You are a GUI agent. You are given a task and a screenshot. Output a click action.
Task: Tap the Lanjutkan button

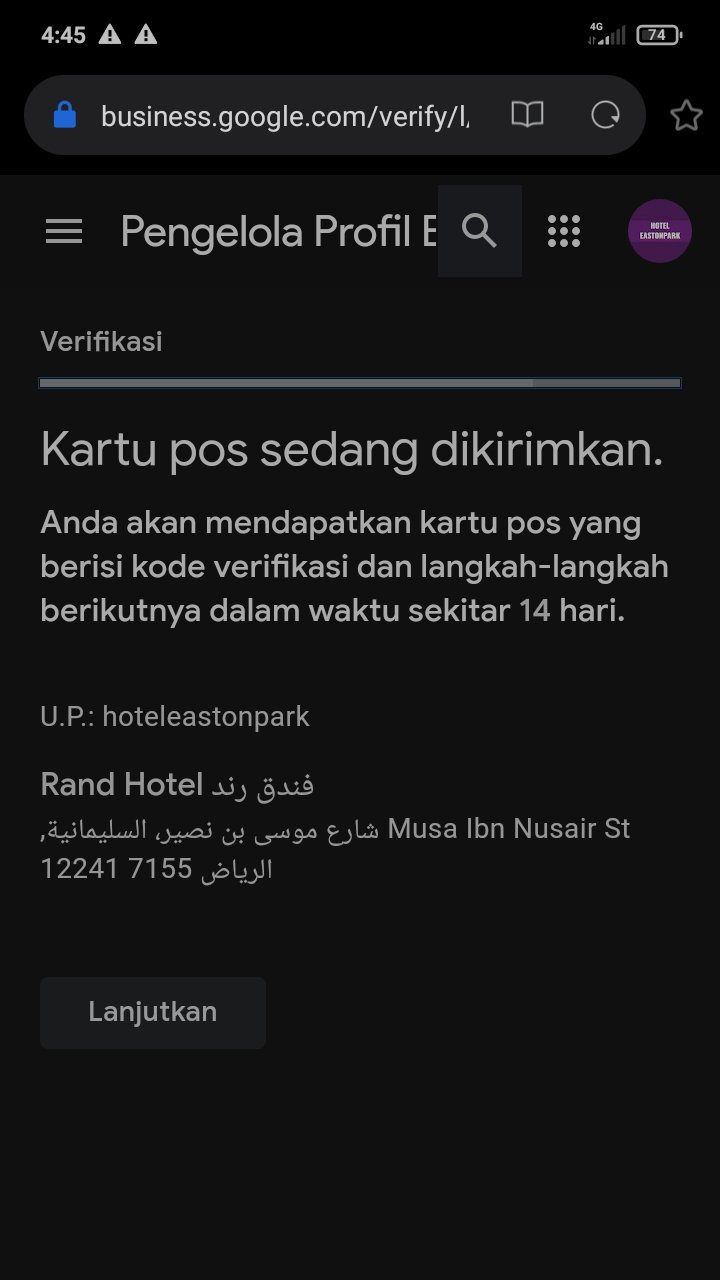152,1012
